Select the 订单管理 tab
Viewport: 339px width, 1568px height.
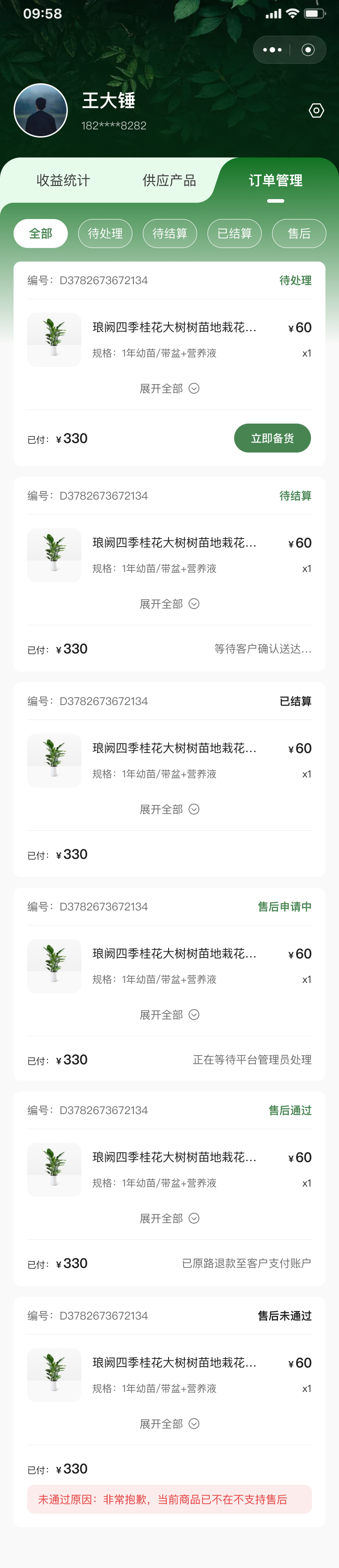275,180
